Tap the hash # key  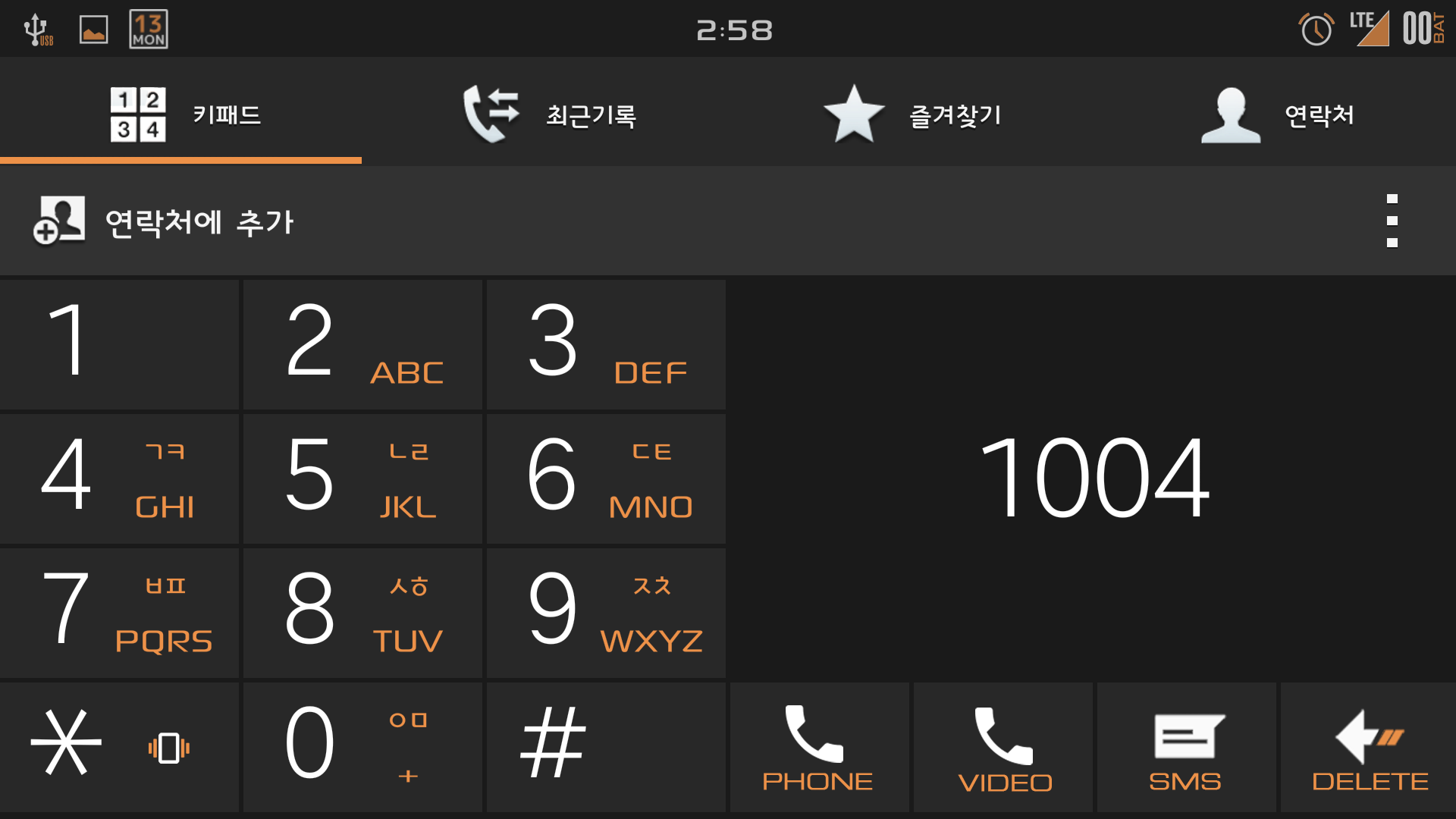tap(606, 747)
